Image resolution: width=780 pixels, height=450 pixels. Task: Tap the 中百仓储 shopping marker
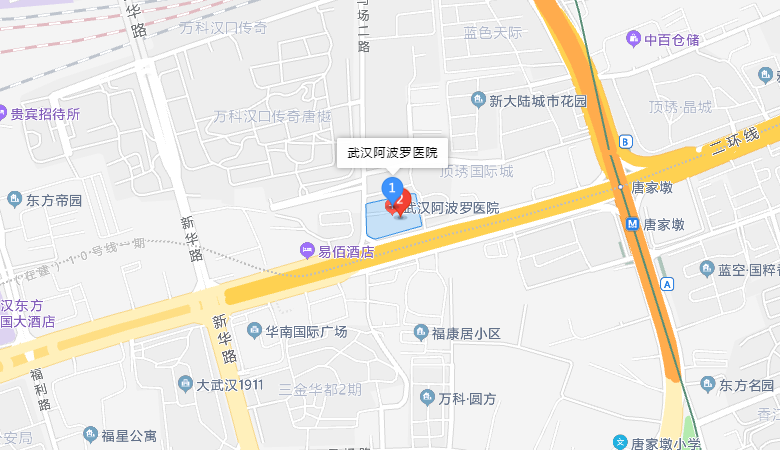pyautogui.click(x=633, y=40)
